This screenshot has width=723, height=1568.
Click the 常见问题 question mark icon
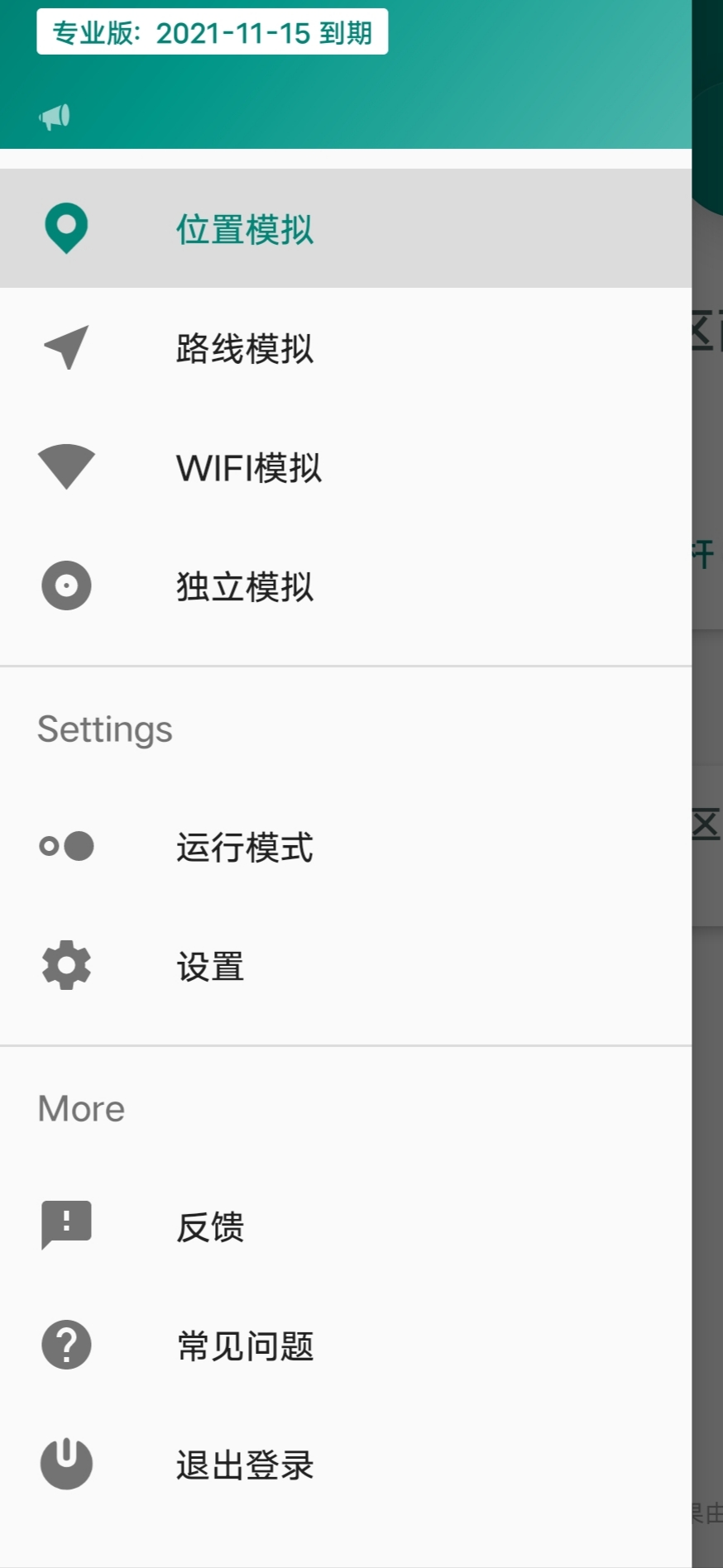click(66, 1346)
